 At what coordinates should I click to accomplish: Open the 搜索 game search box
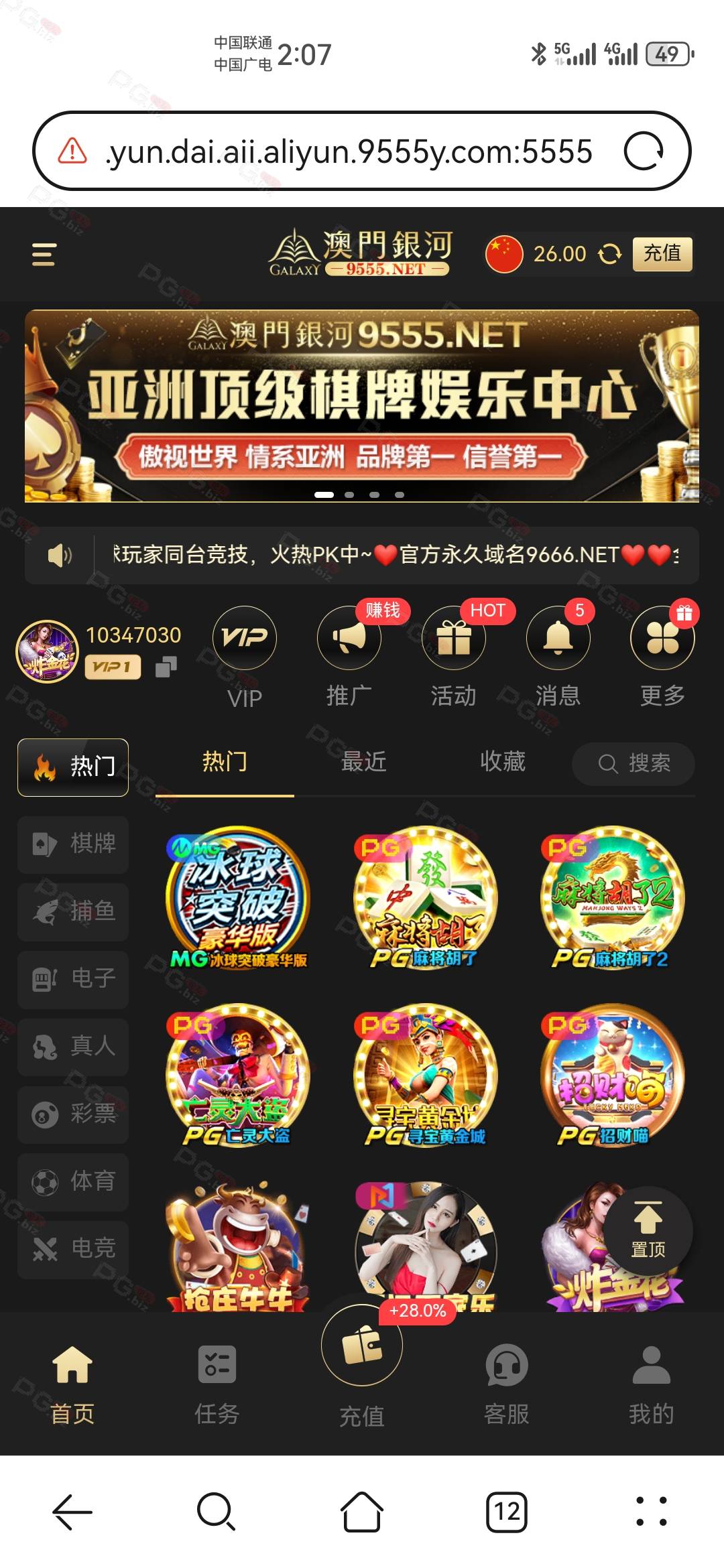(633, 763)
